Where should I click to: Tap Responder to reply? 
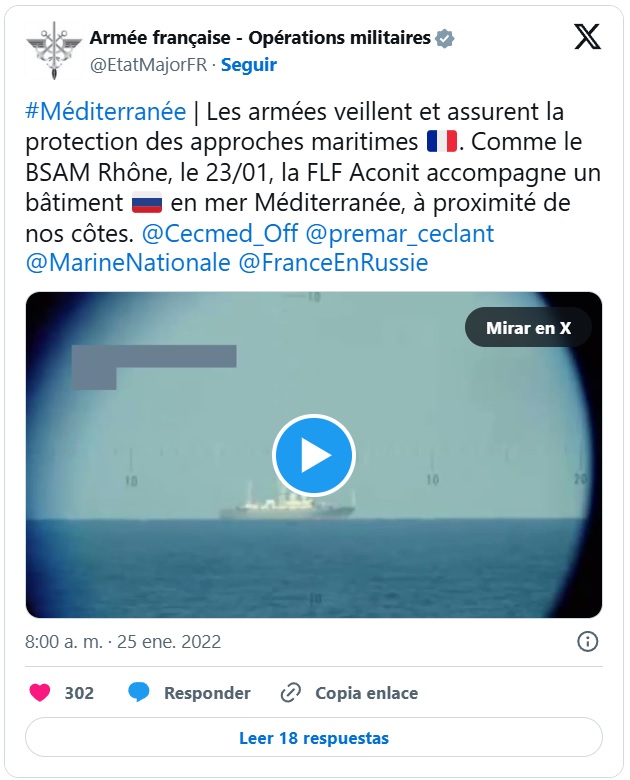(189, 693)
